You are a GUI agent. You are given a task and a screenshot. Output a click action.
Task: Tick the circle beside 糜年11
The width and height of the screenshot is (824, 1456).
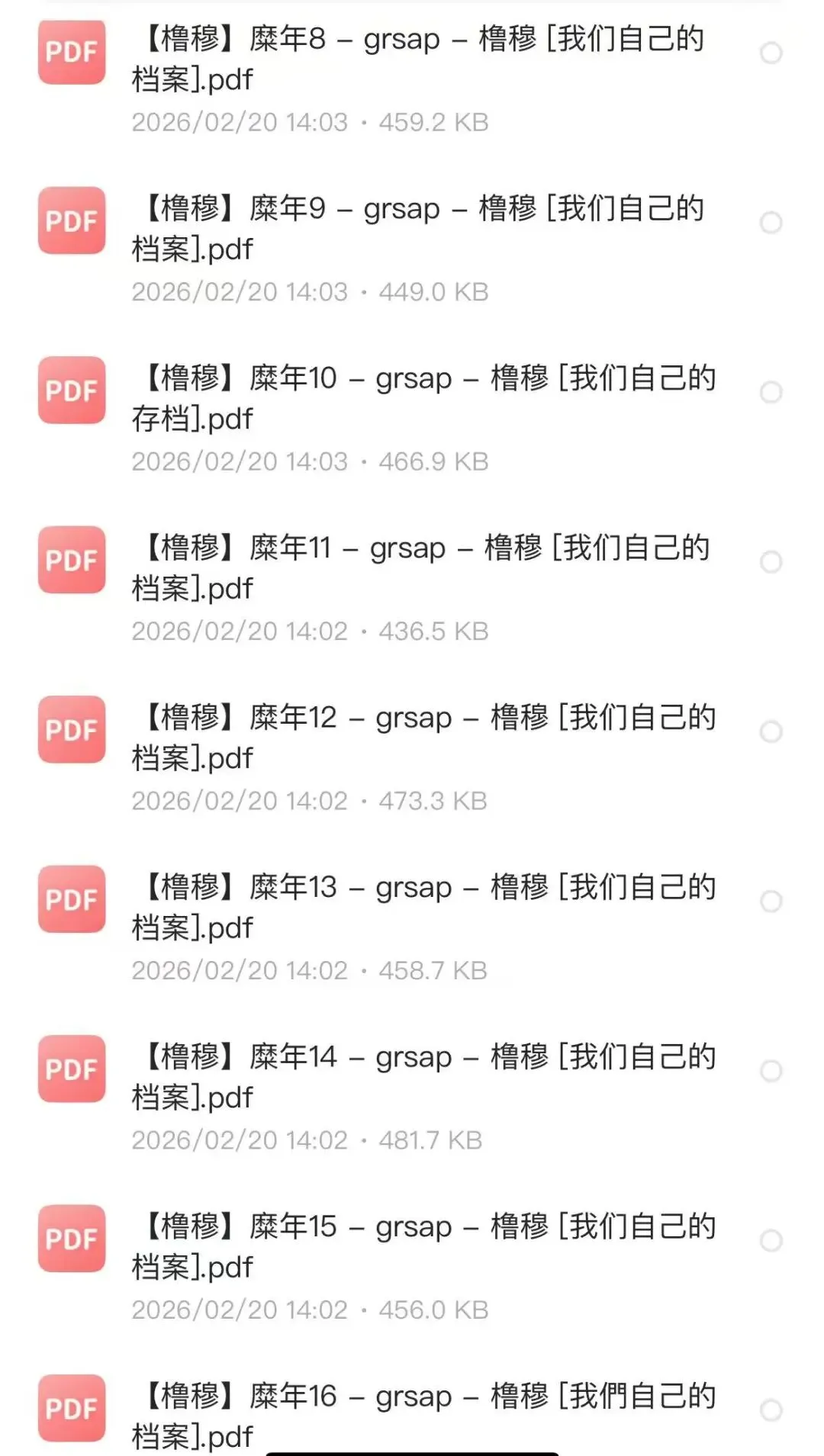[x=771, y=562]
